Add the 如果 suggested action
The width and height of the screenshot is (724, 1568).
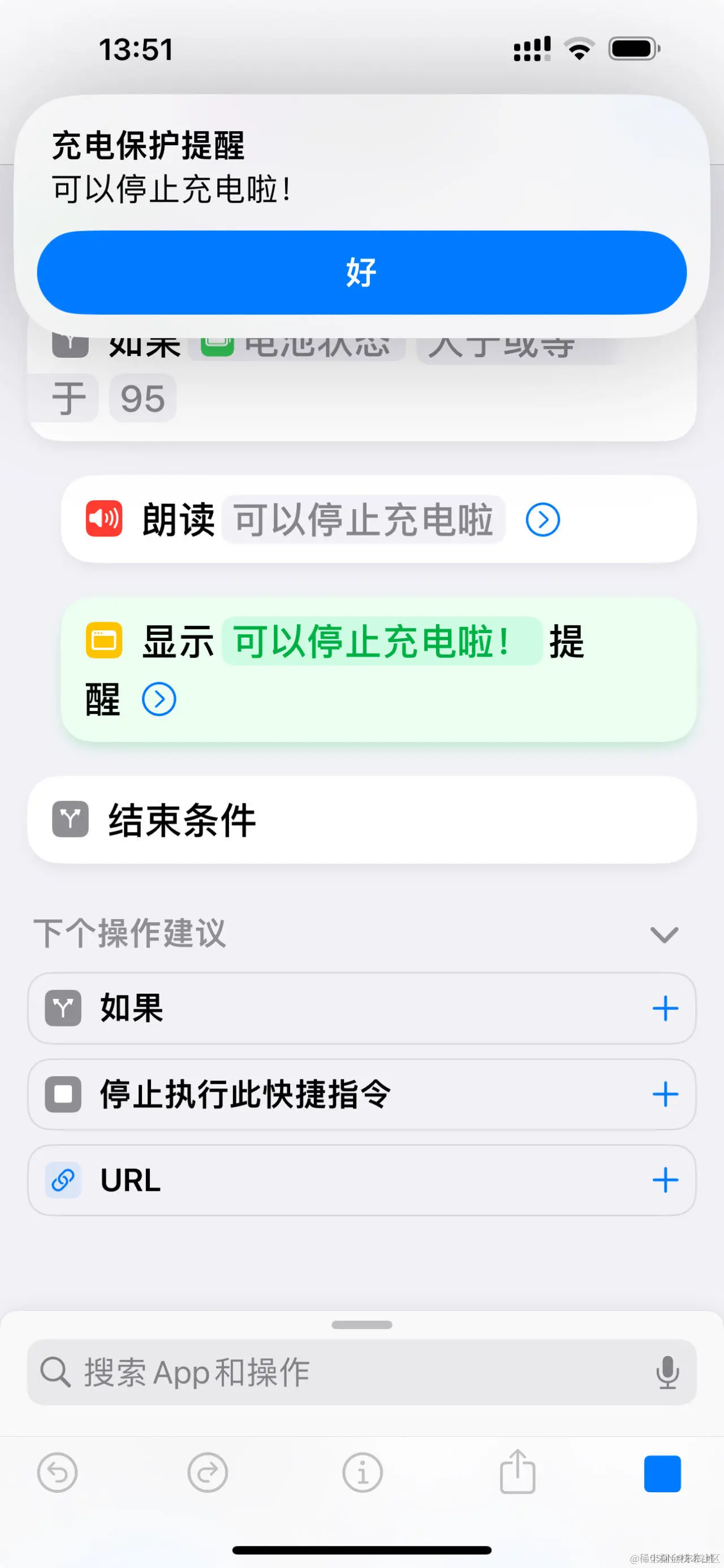coord(665,1008)
